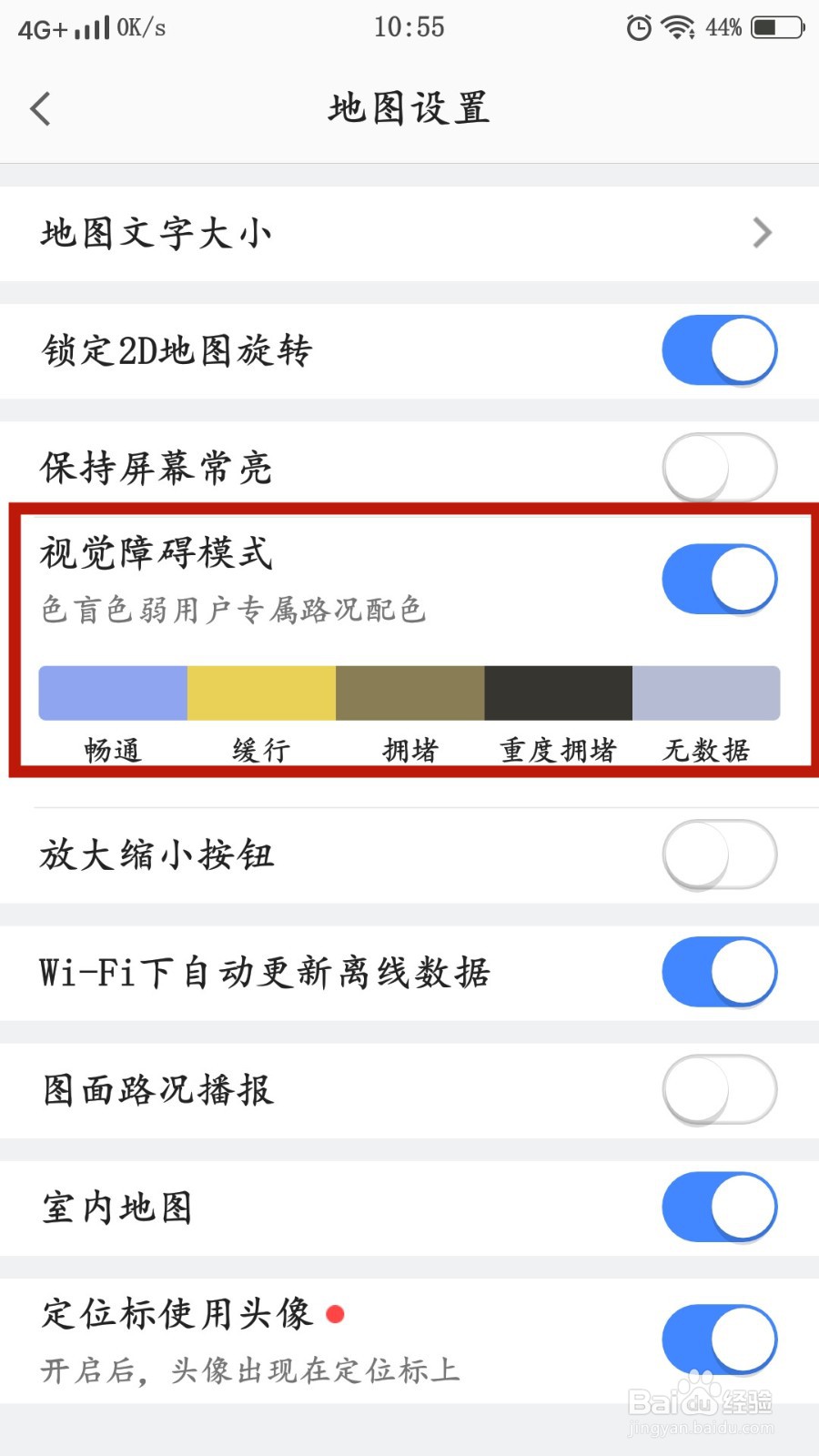
Task: Tap the red dot beside 定位标使用头像
Action: (x=337, y=1311)
